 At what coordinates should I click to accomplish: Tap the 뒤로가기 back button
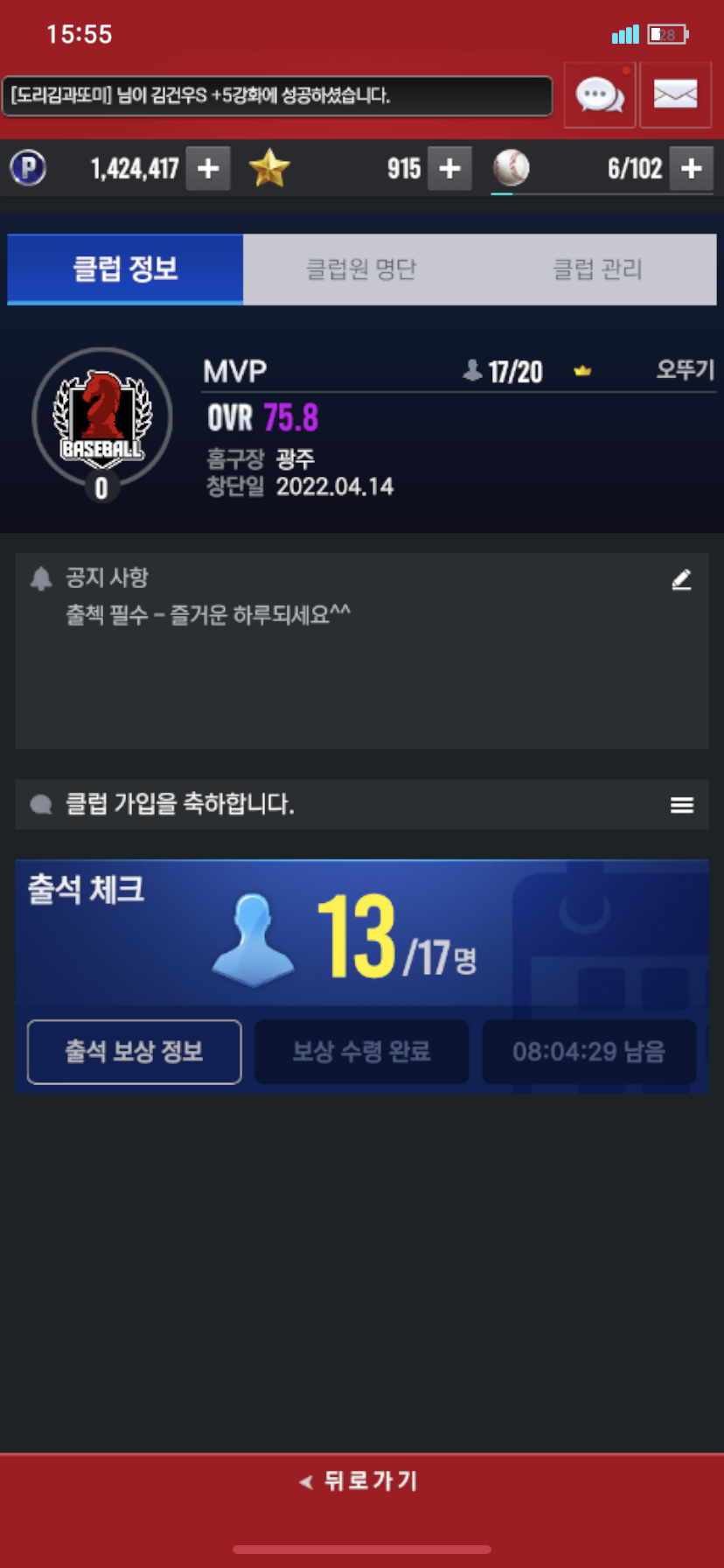[x=360, y=1480]
